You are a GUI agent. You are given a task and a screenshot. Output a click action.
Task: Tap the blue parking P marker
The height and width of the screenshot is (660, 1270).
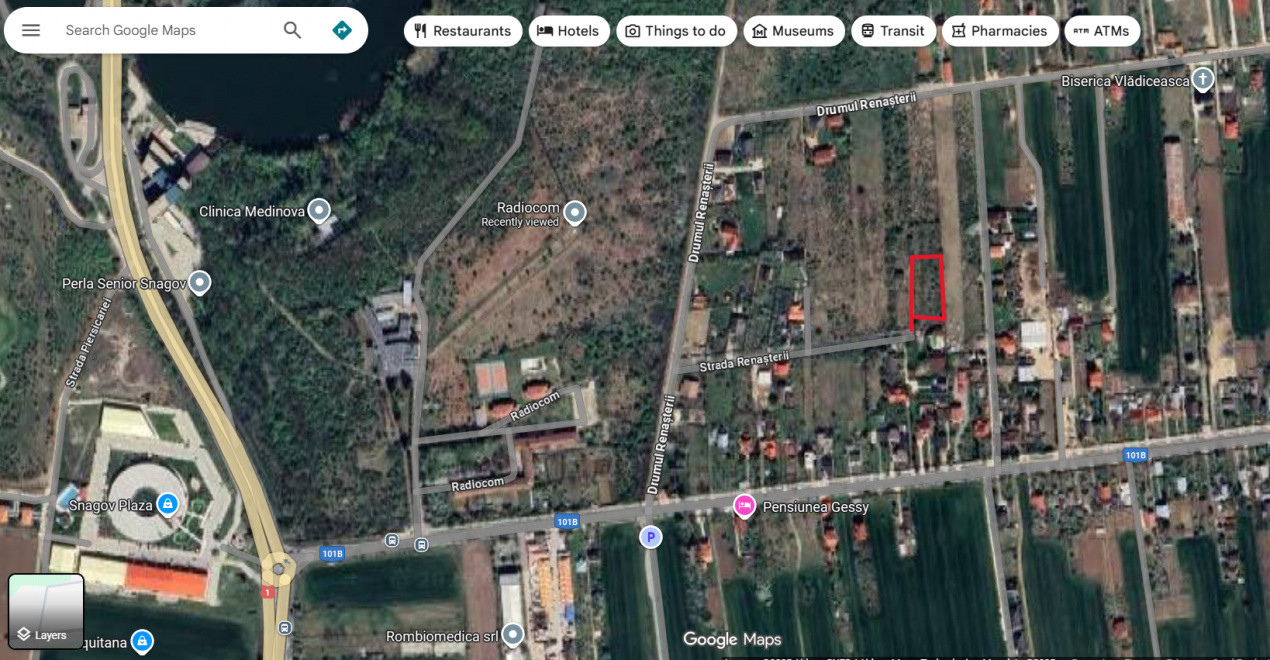click(651, 537)
